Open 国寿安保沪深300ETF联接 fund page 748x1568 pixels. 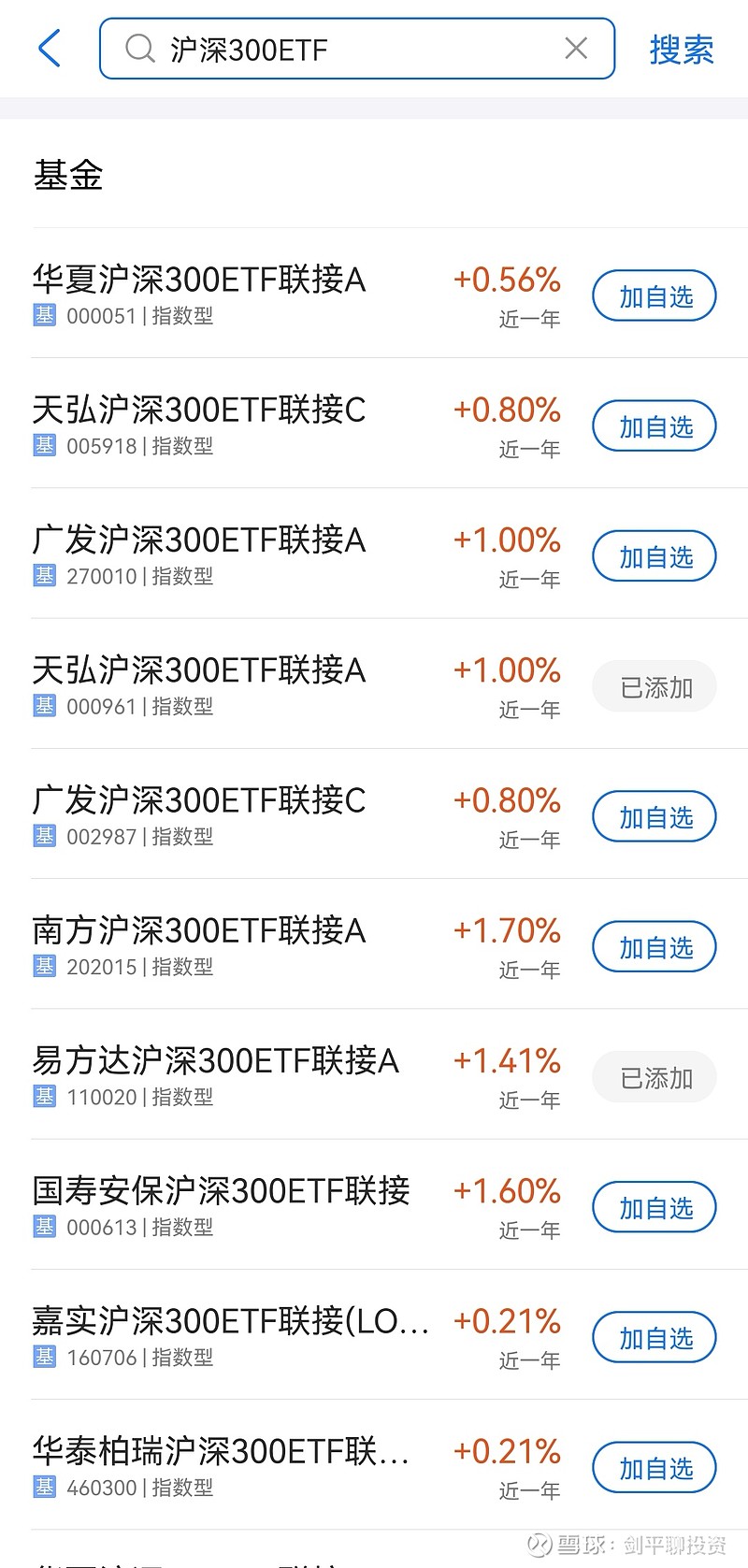[x=224, y=1191]
